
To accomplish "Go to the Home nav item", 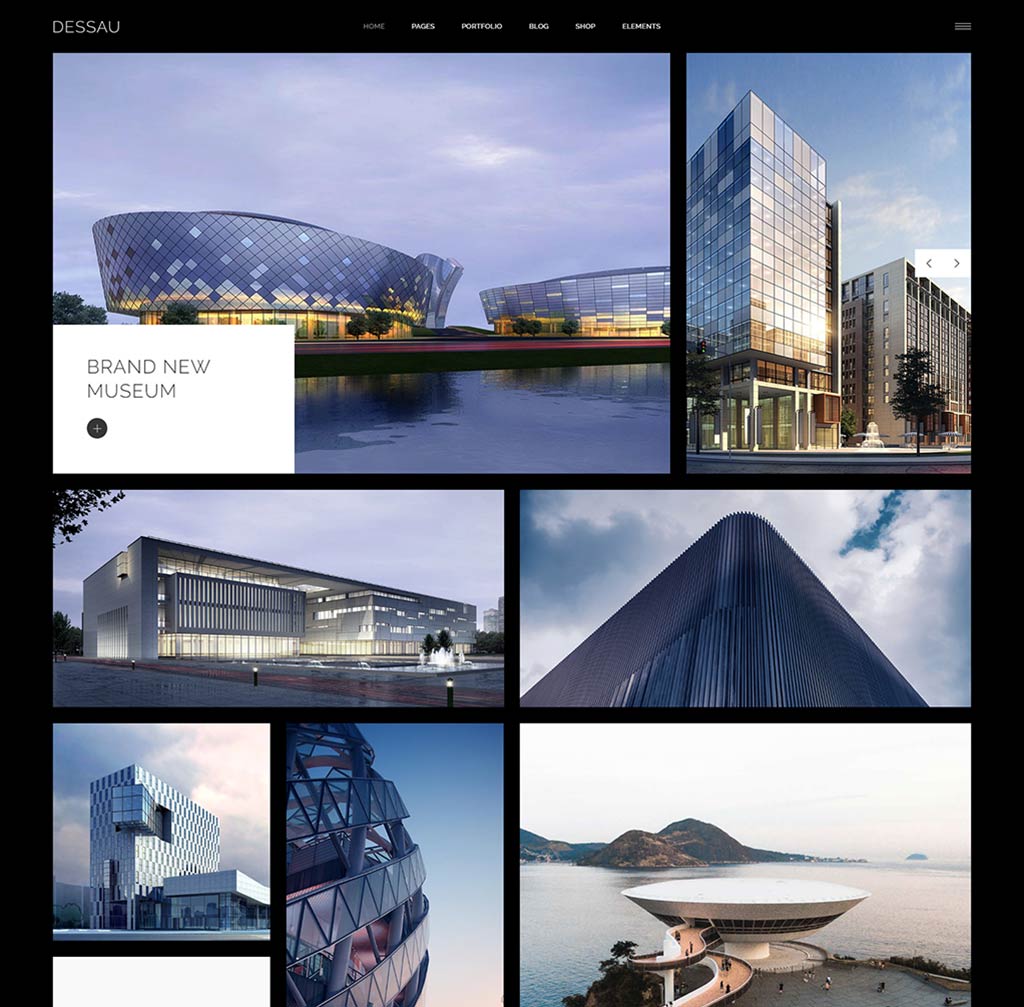I will [373, 26].
